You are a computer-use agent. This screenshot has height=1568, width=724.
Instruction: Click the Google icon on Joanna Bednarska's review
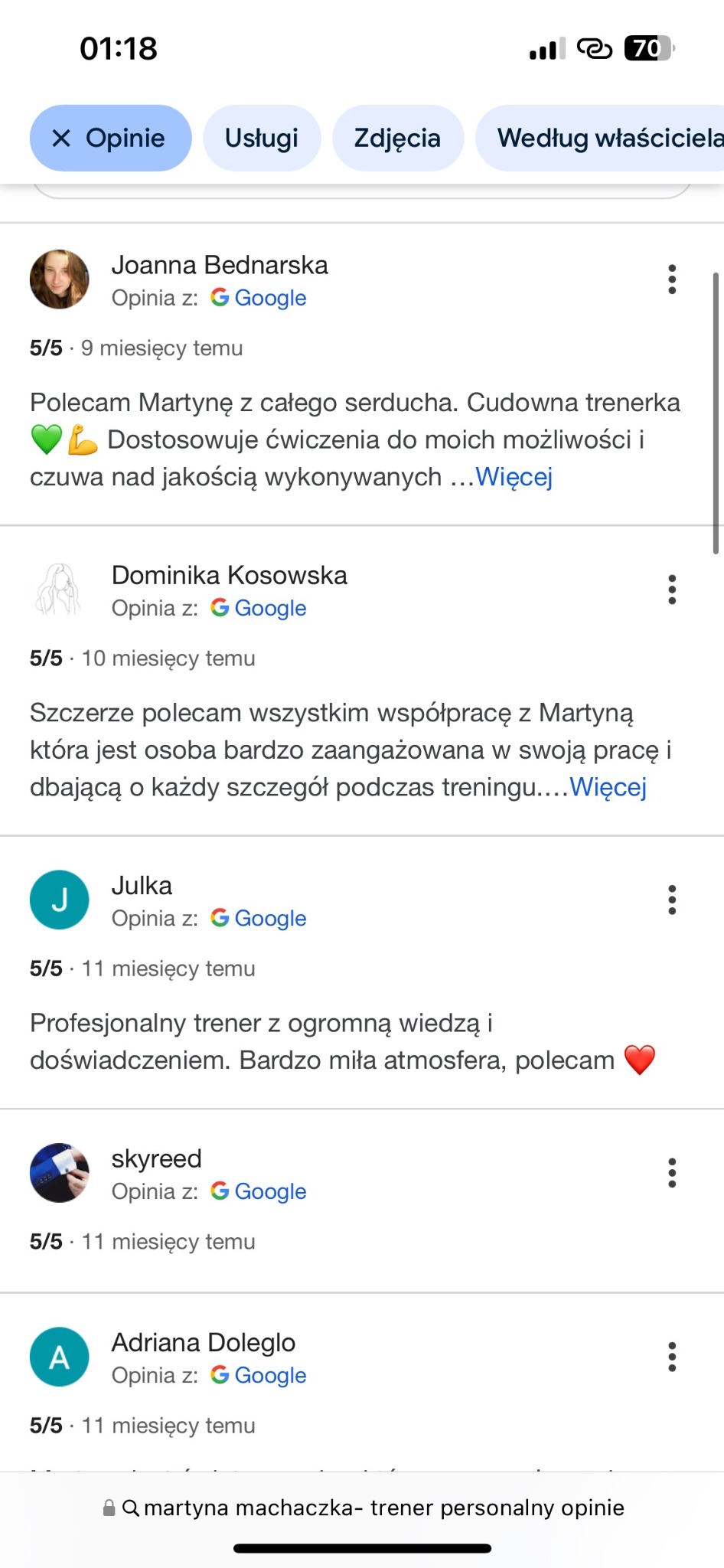click(x=220, y=298)
